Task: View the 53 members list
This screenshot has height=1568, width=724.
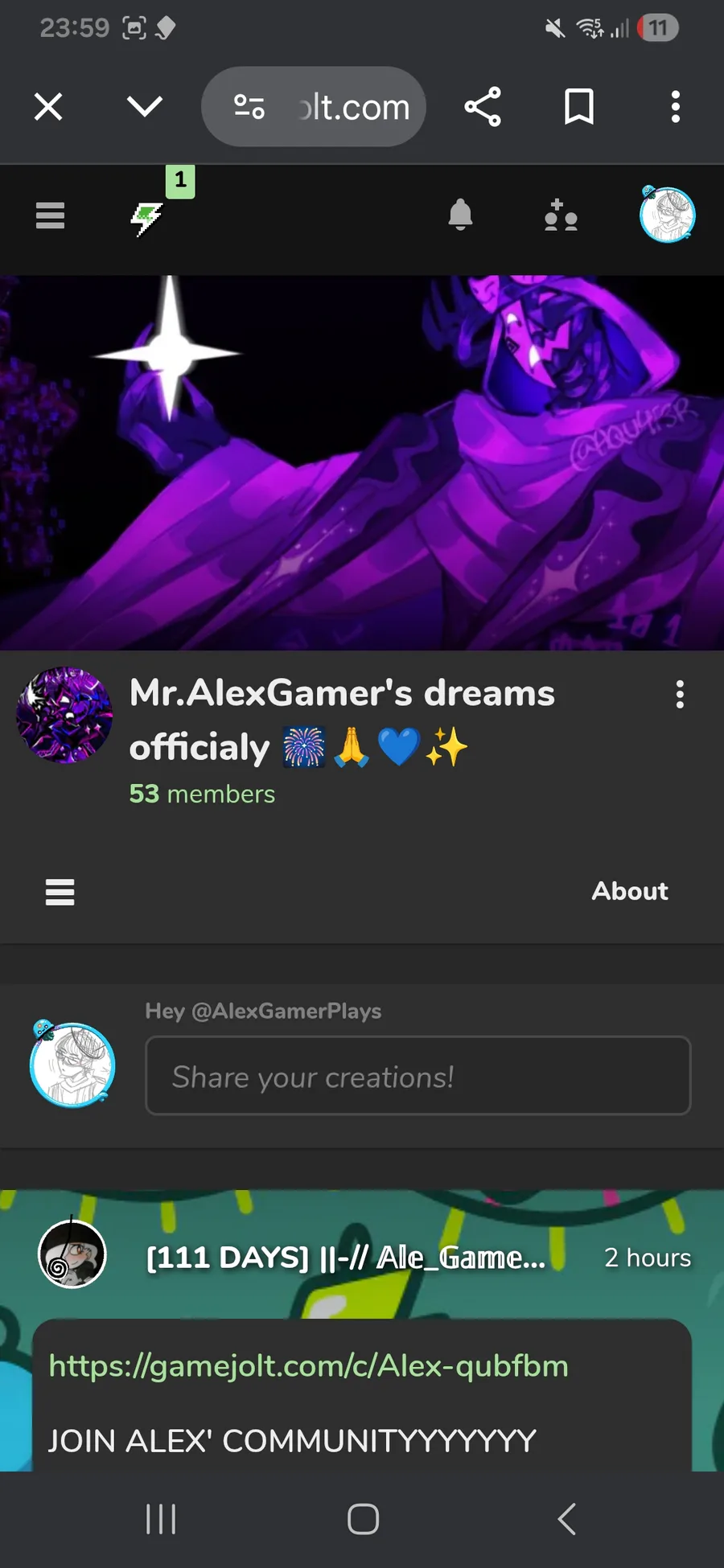Action: coord(202,794)
